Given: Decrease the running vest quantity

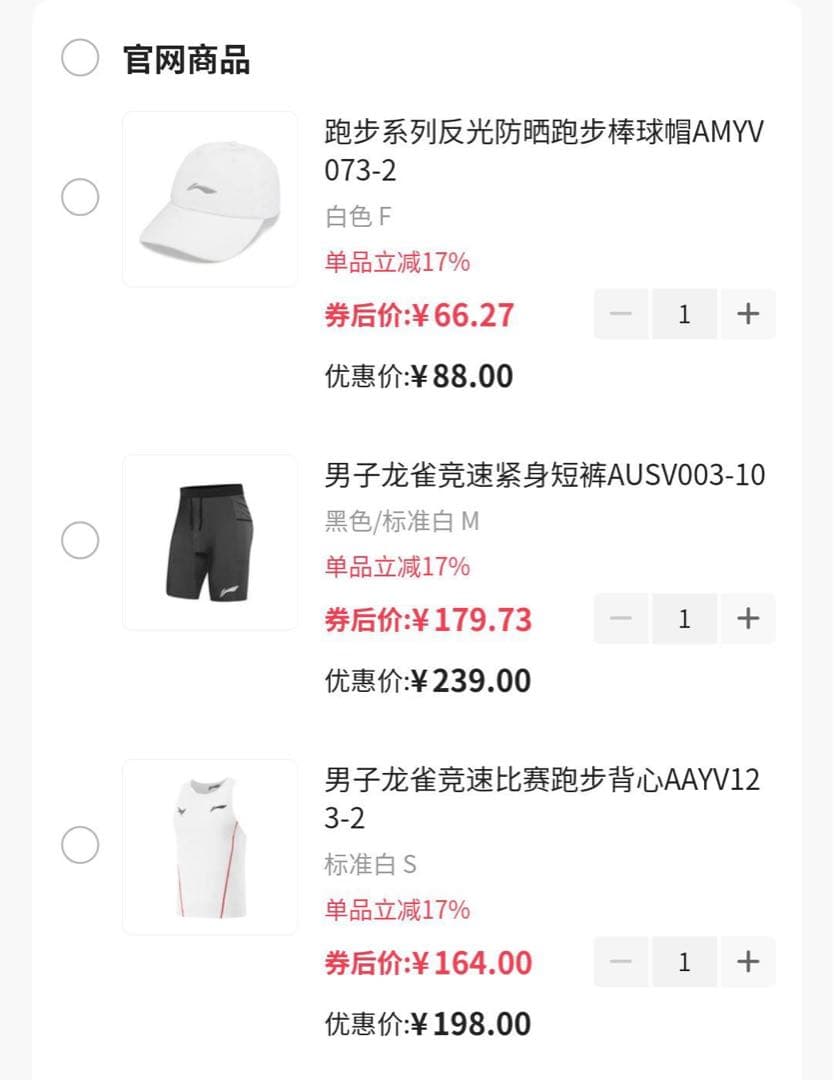Looking at the screenshot, I should (x=621, y=961).
